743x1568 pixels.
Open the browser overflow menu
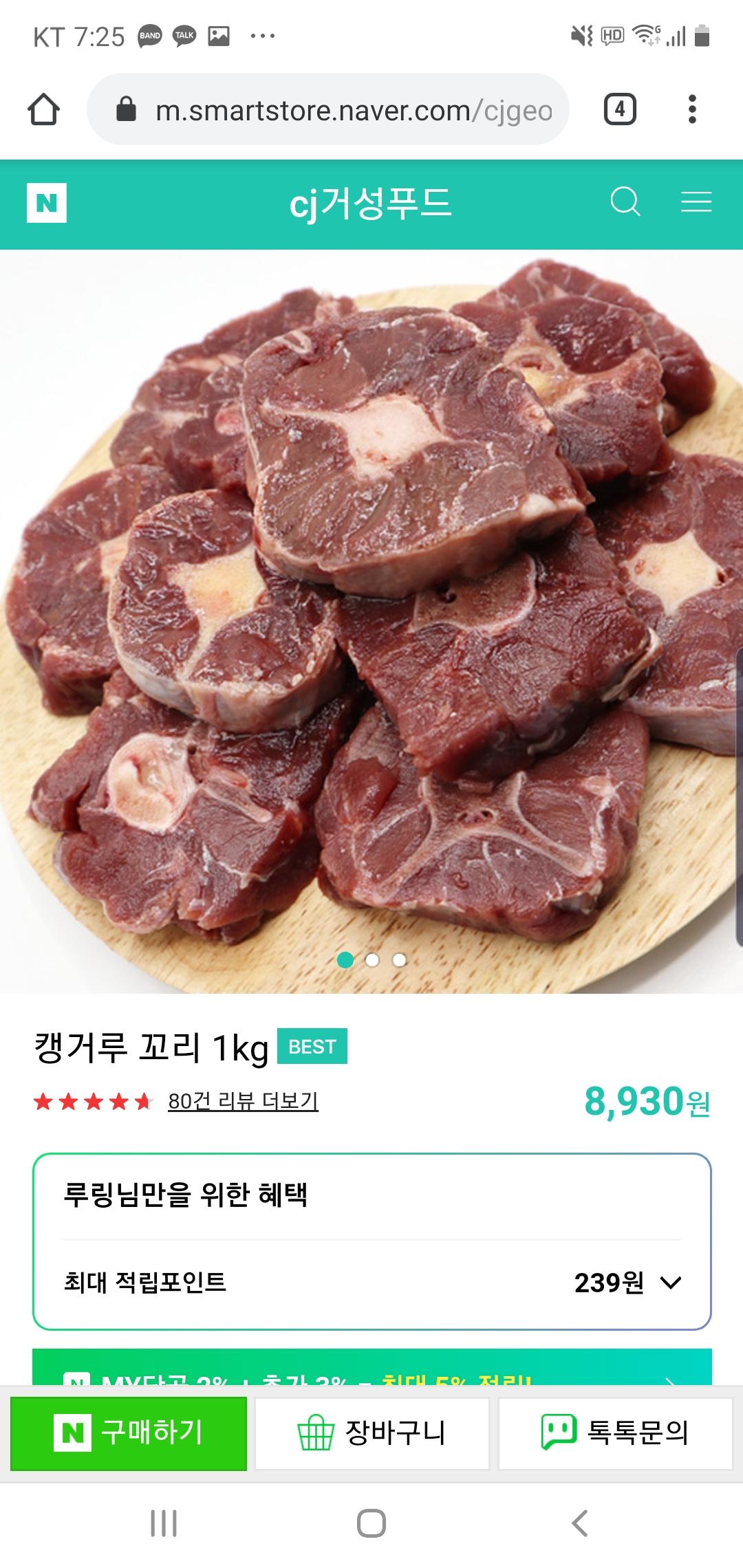pos(692,109)
